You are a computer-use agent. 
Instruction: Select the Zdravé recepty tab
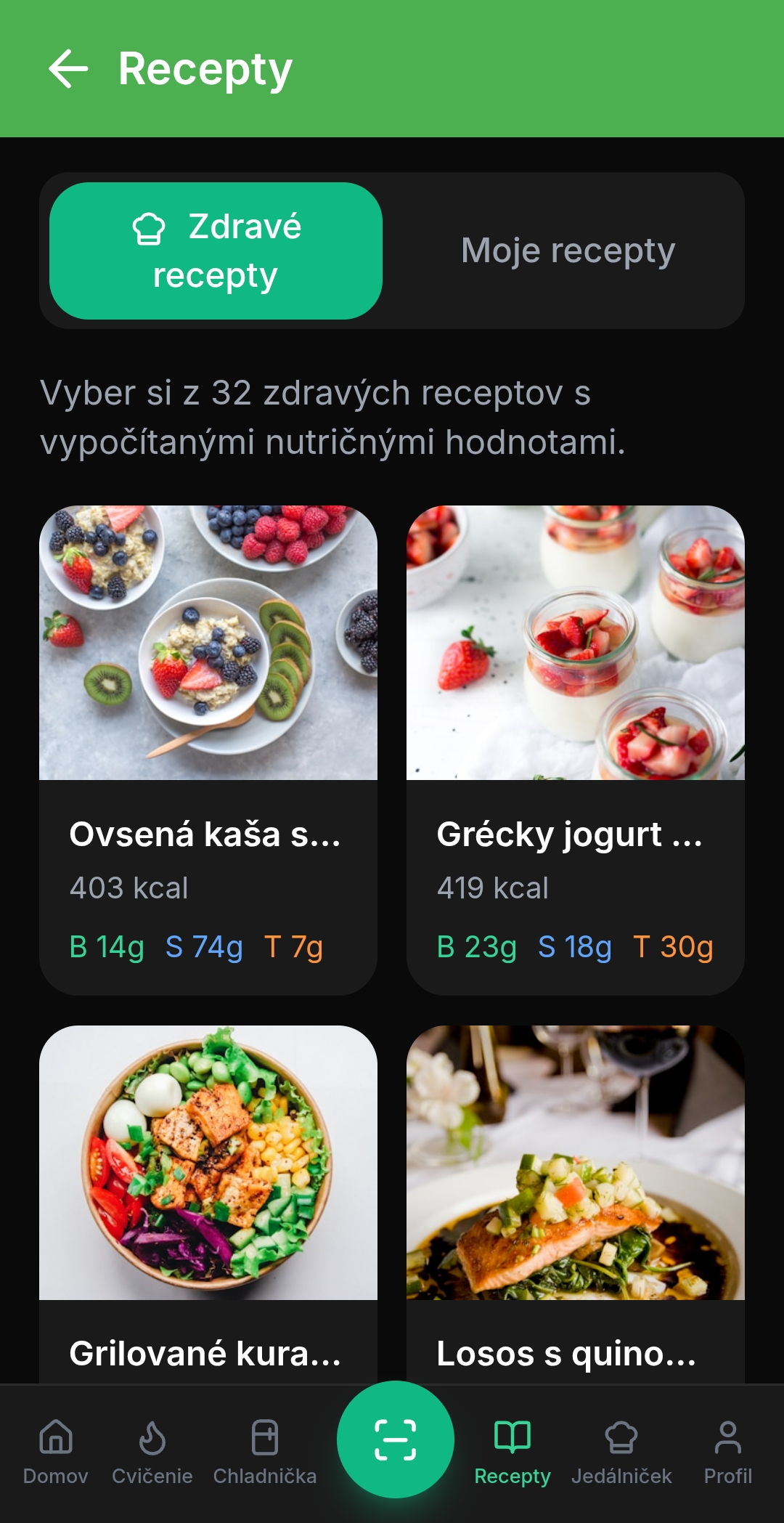pos(215,250)
